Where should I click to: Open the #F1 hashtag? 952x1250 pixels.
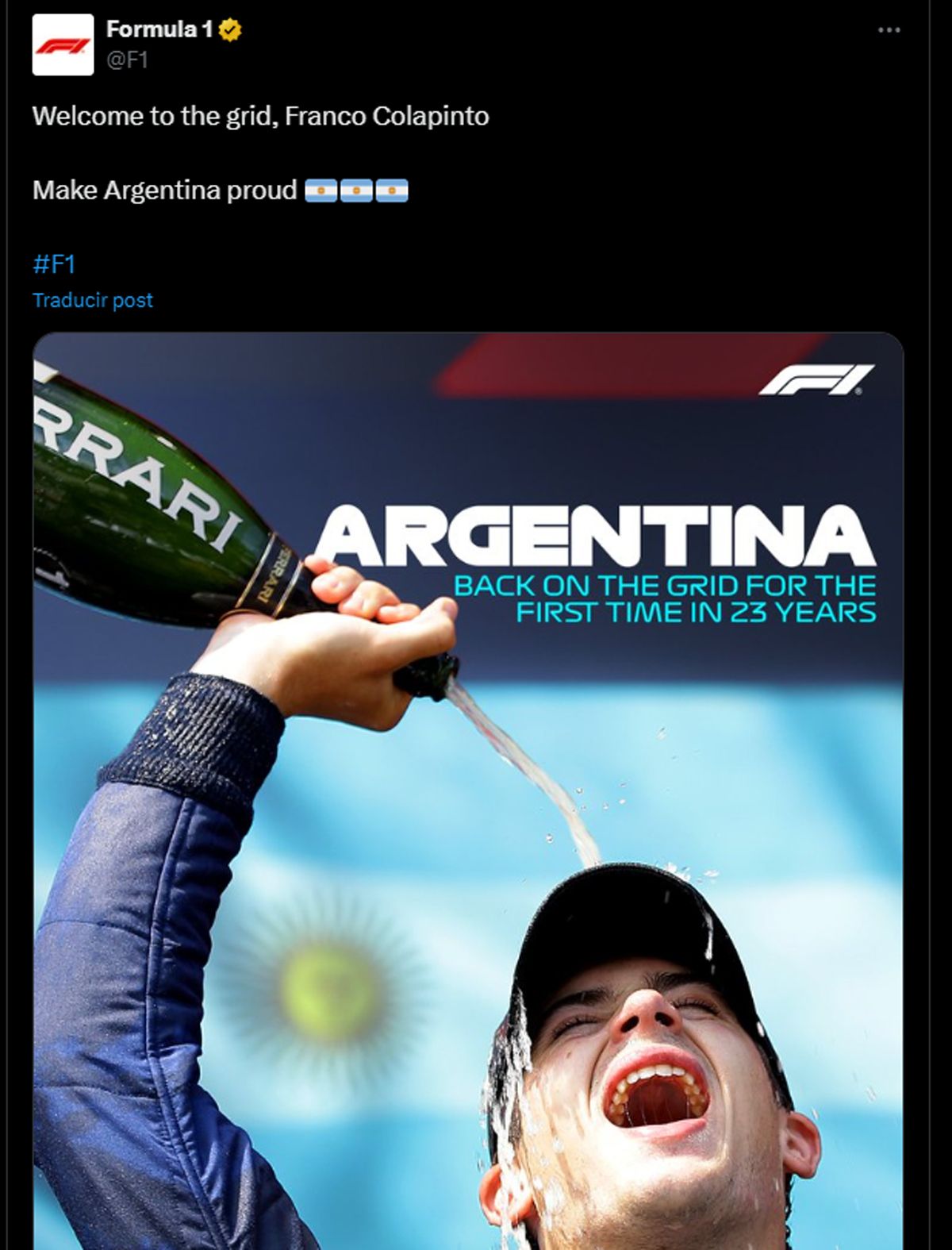click(54, 263)
